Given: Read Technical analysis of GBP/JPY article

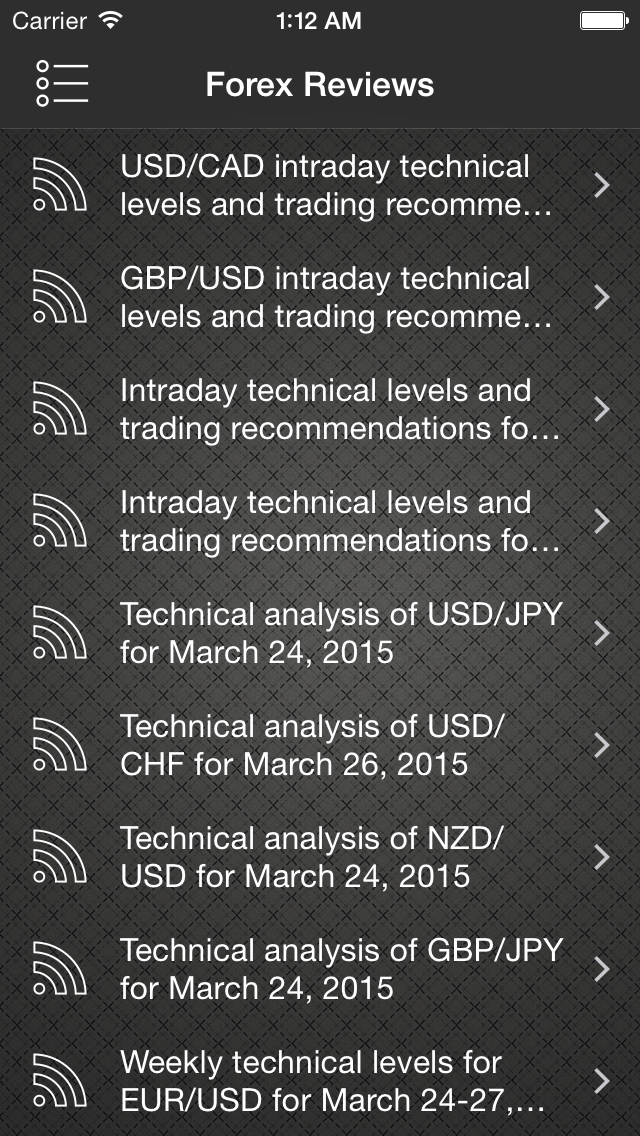Looking at the screenshot, I should pyautogui.click(x=320, y=969).
